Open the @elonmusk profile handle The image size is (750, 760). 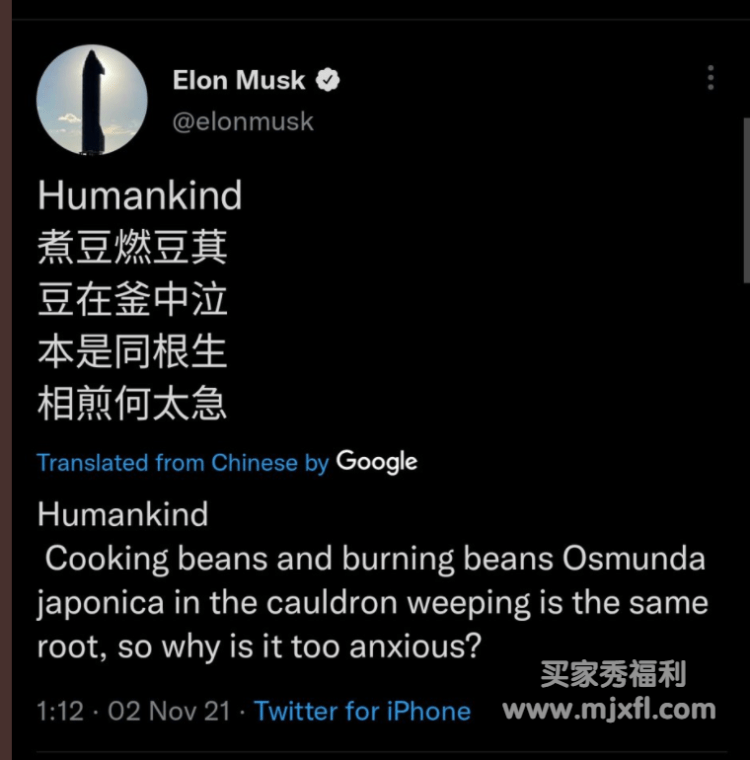pyautogui.click(x=243, y=122)
